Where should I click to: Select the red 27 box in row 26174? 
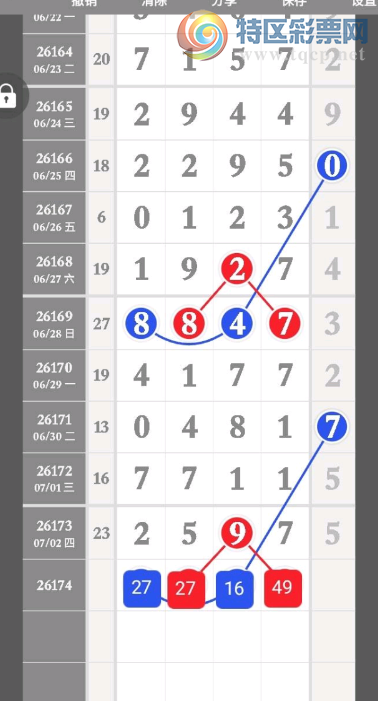pyautogui.click(x=186, y=589)
